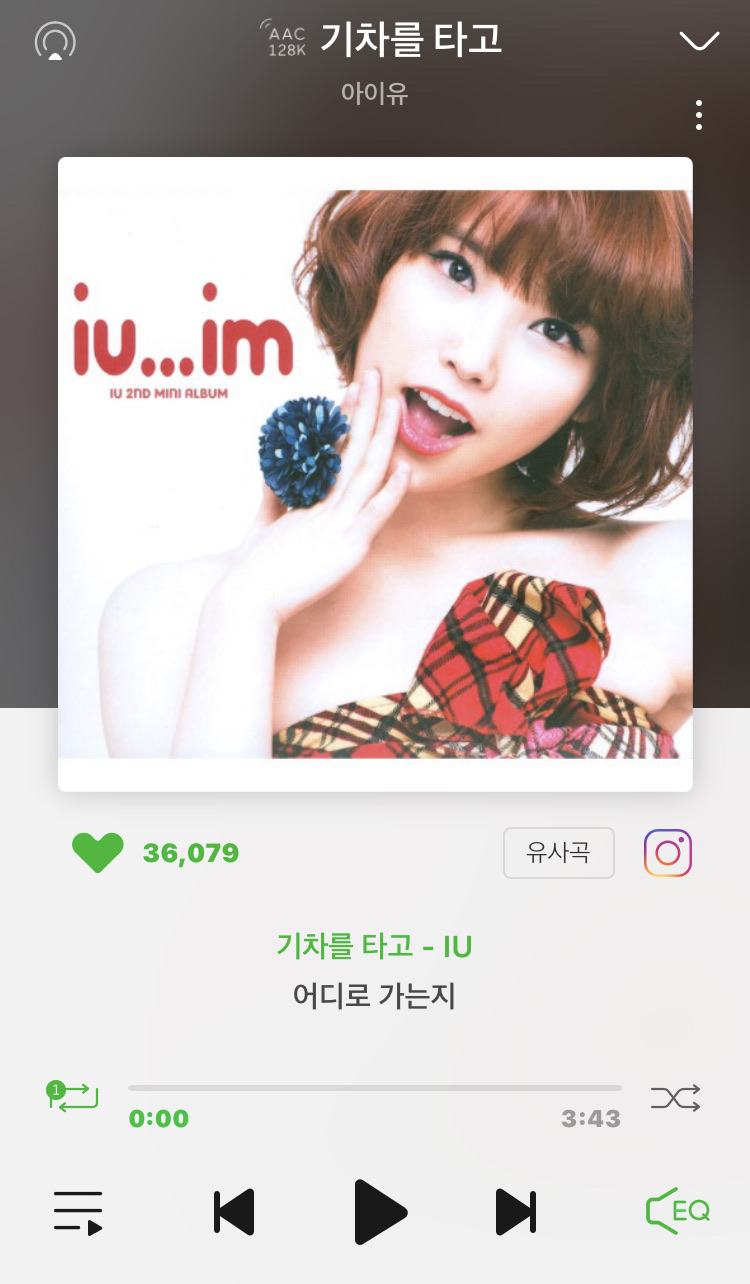Open the EQ equalizer settings
This screenshot has height=1284, width=750.
678,1212
